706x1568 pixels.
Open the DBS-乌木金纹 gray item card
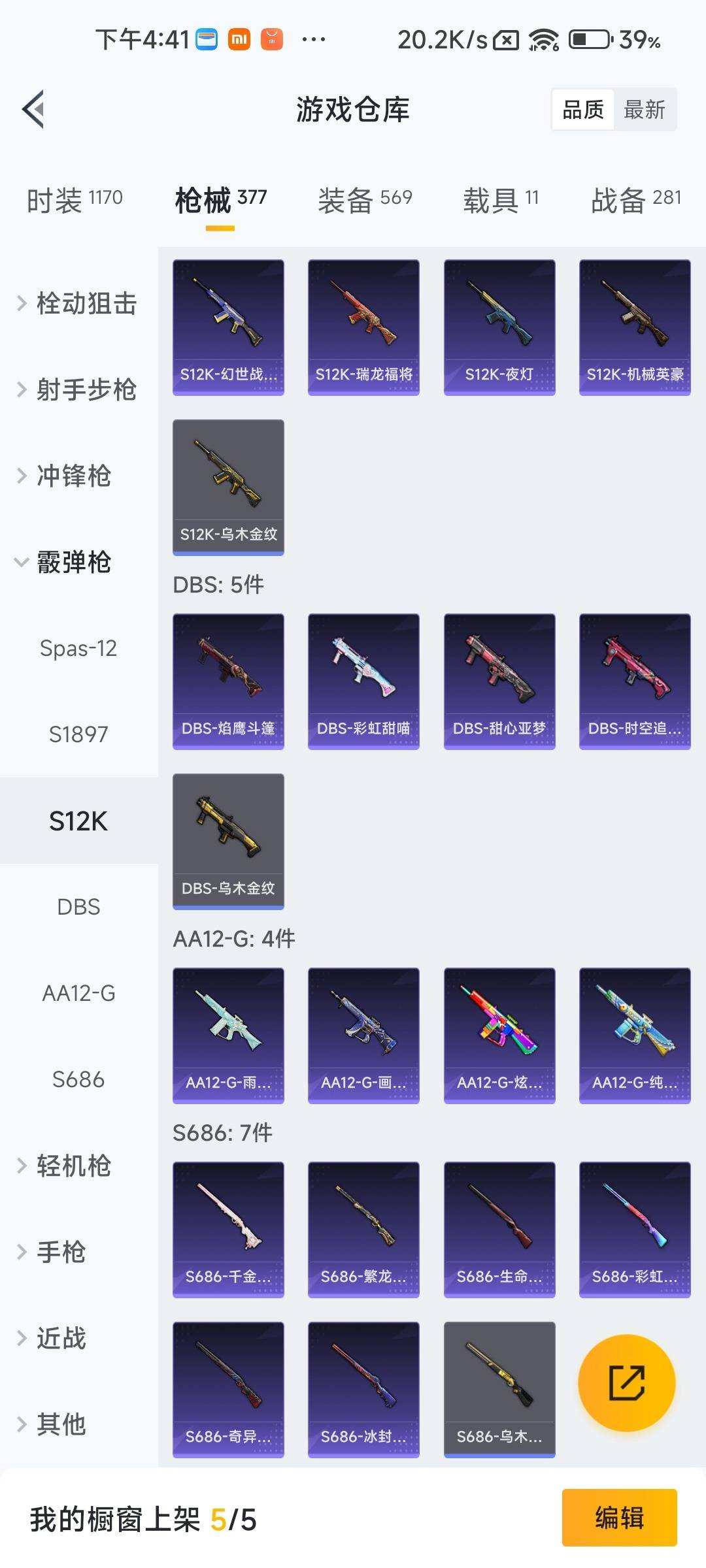228,843
